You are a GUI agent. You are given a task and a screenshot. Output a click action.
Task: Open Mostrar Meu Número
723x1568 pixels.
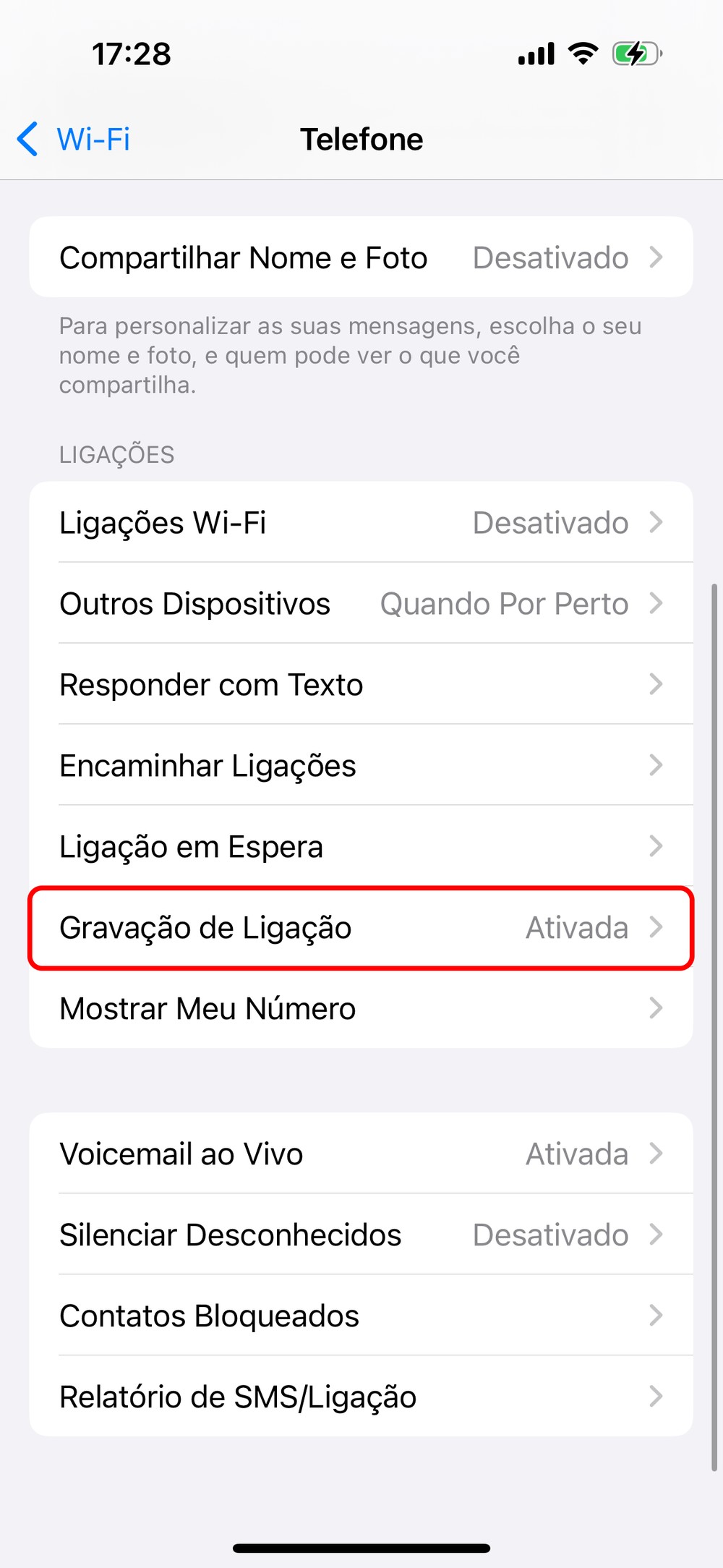pos(360,1008)
